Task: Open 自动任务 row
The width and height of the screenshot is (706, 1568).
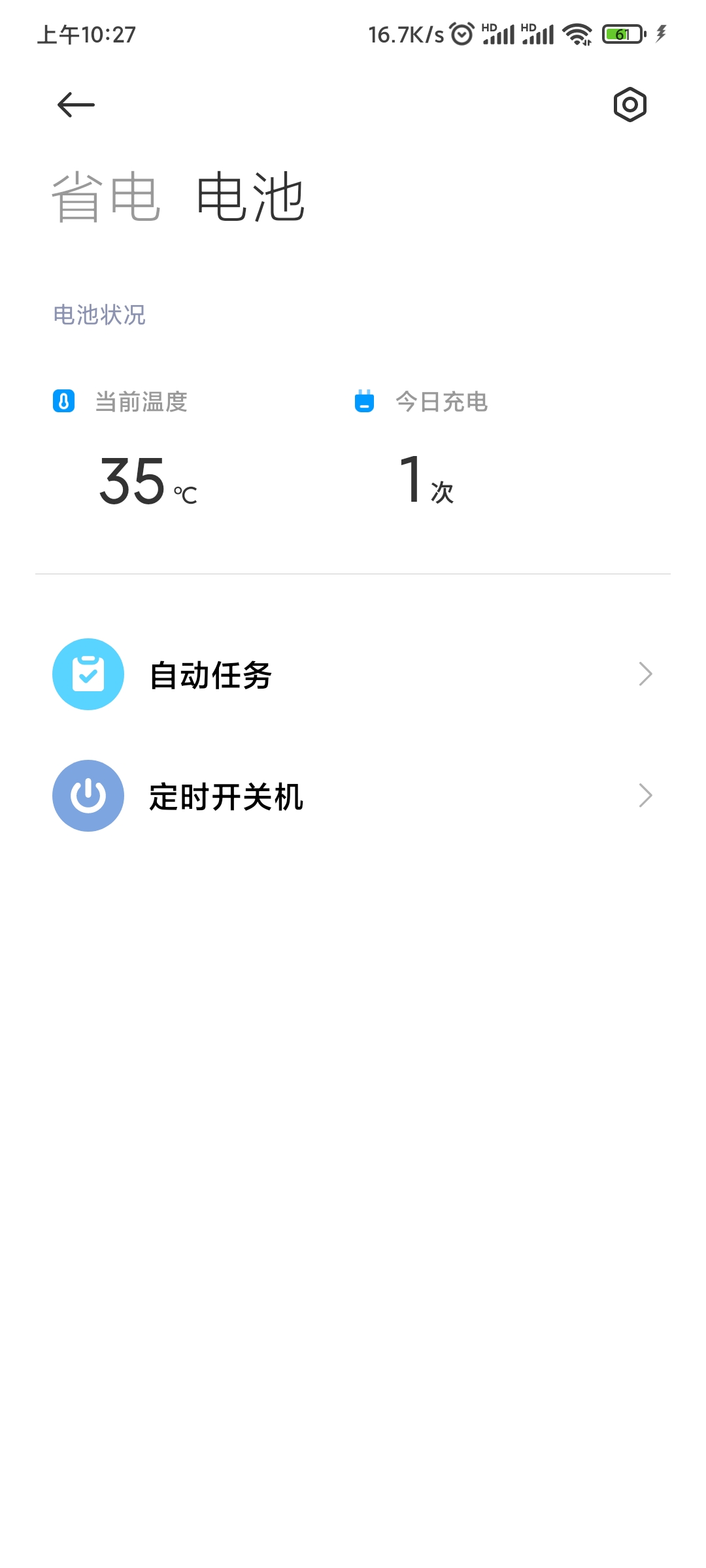Action: point(353,674)
